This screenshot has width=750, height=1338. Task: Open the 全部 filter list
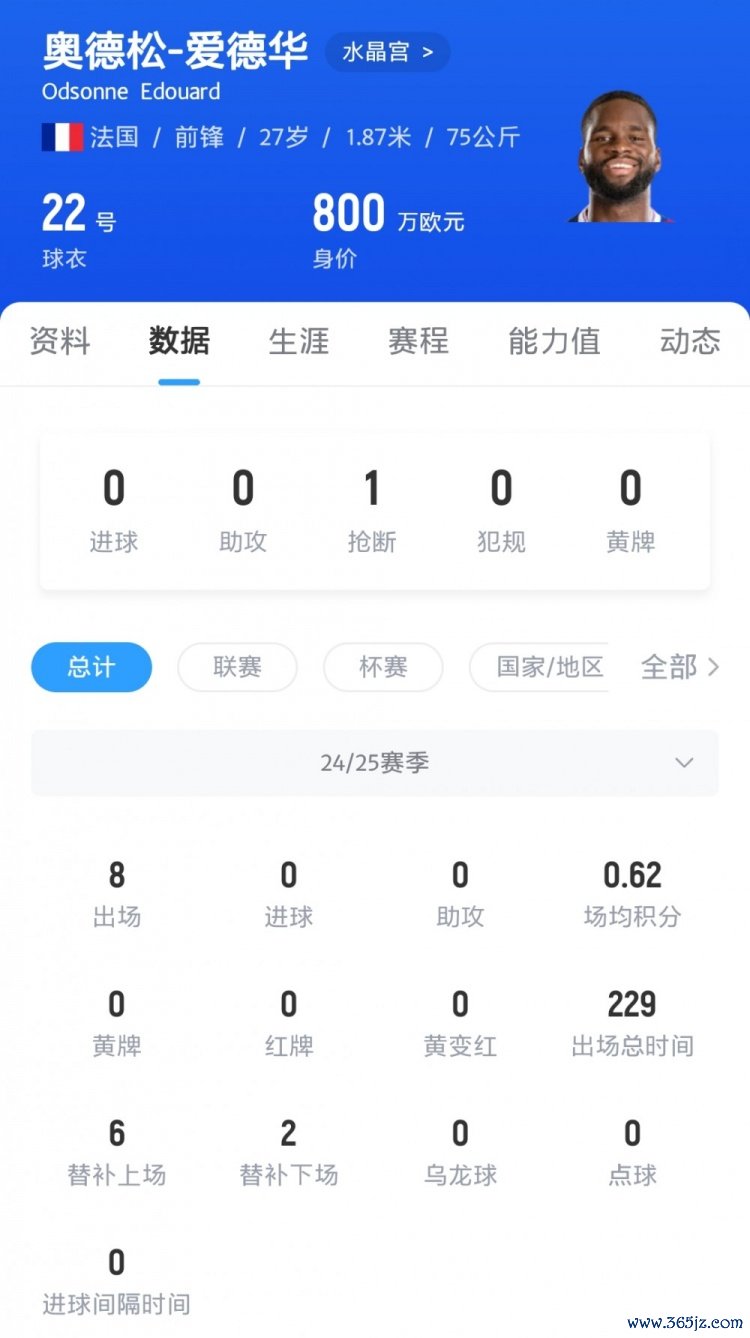(x=679, y=667)
